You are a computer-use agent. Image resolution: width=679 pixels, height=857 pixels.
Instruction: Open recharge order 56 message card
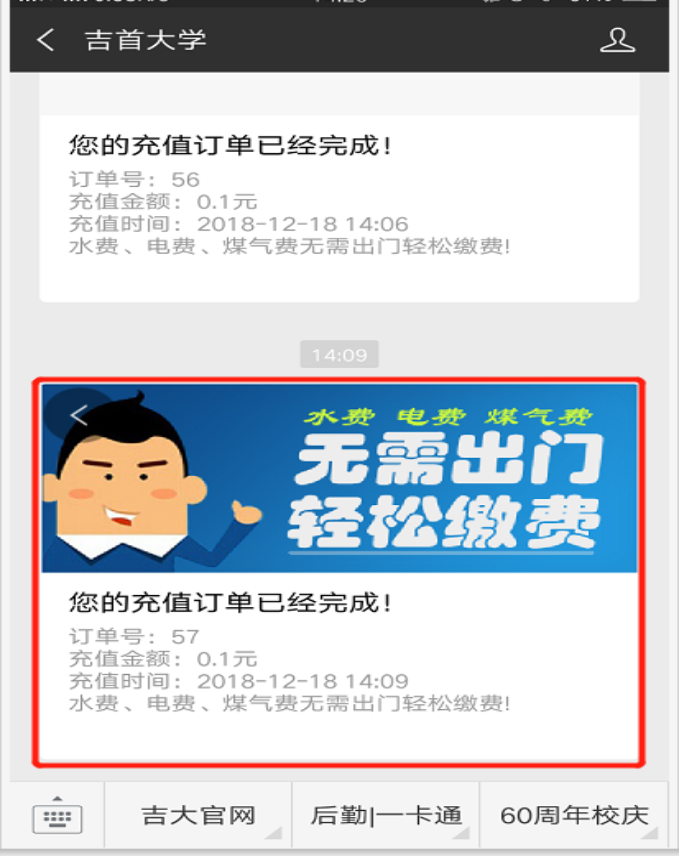[x=338, y=200]
